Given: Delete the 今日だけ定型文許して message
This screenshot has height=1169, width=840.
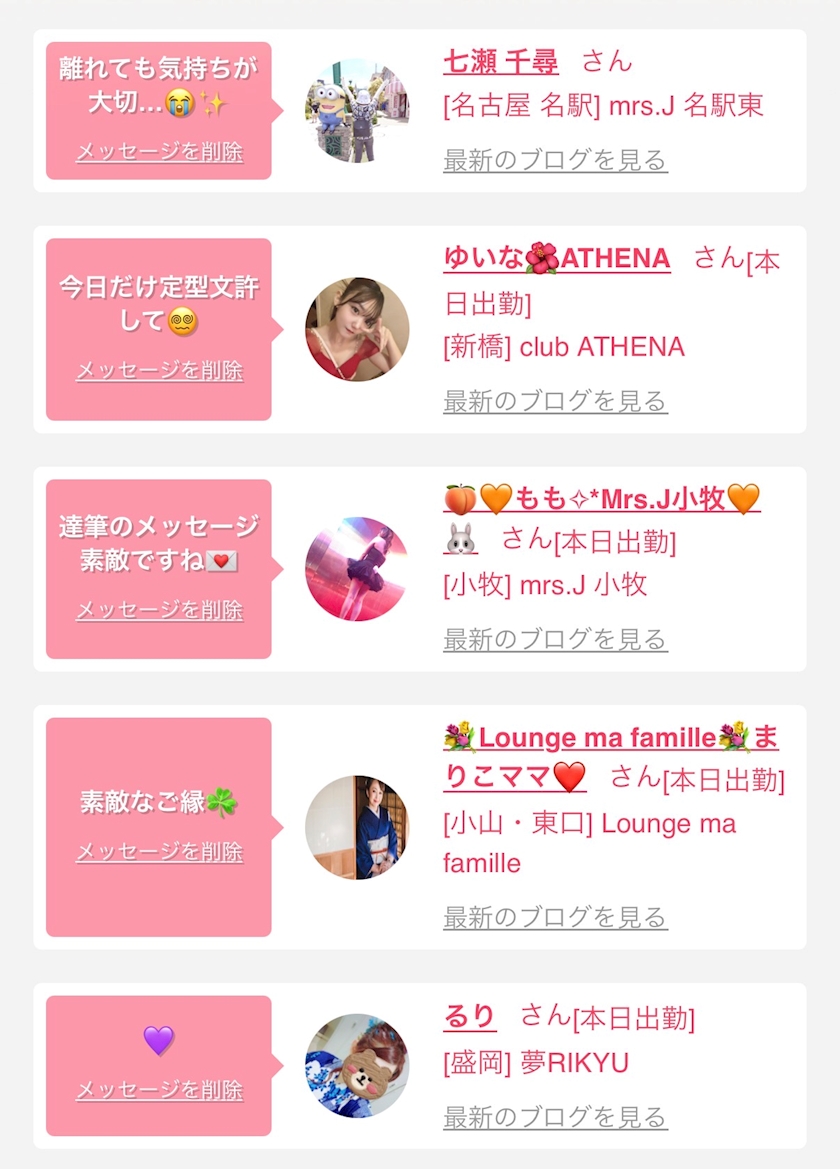Looking at the screenshot, I should pyautogui.click(x=160, y=370).
